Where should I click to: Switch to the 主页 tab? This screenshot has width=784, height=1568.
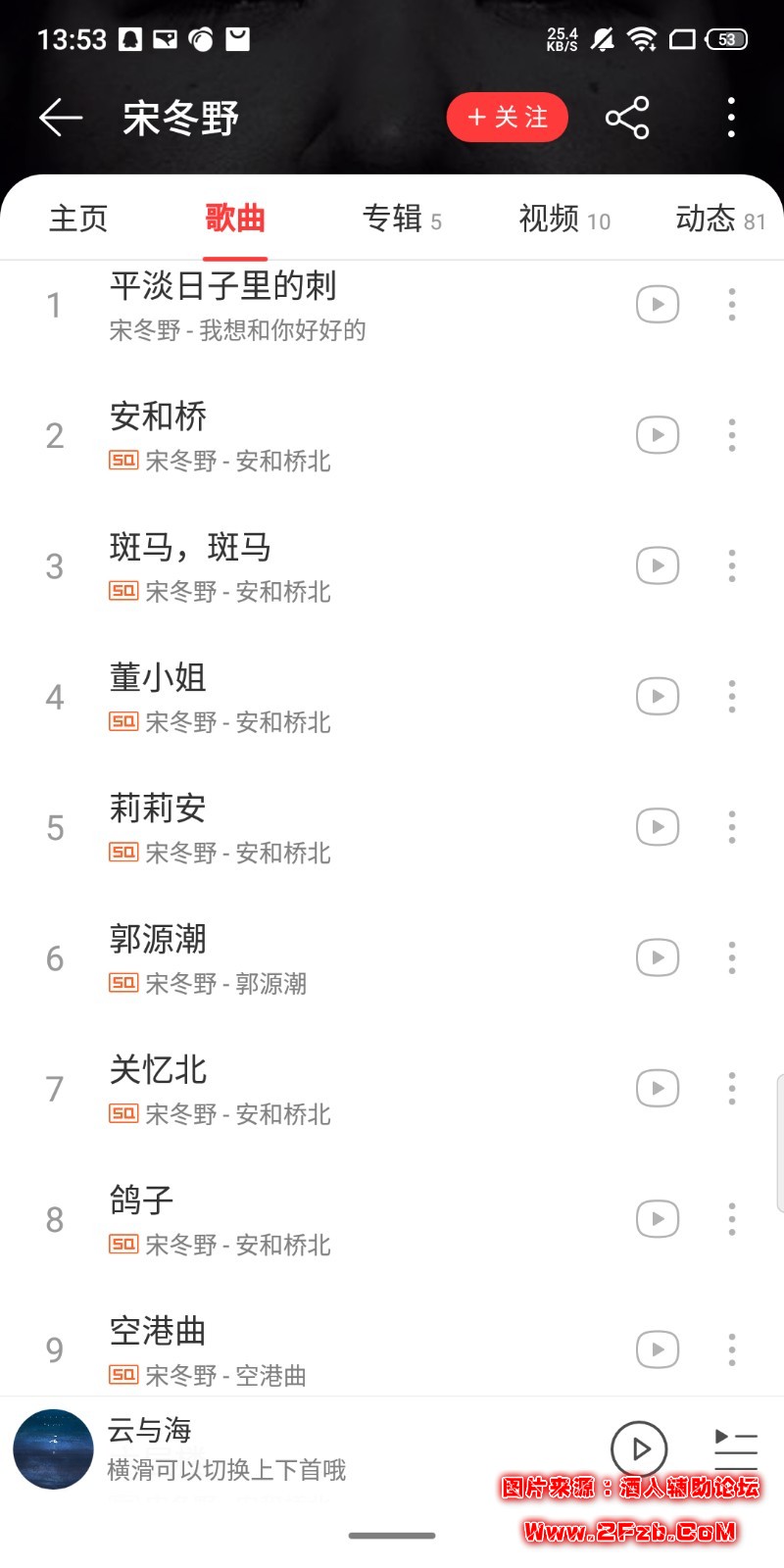[78, 219]
